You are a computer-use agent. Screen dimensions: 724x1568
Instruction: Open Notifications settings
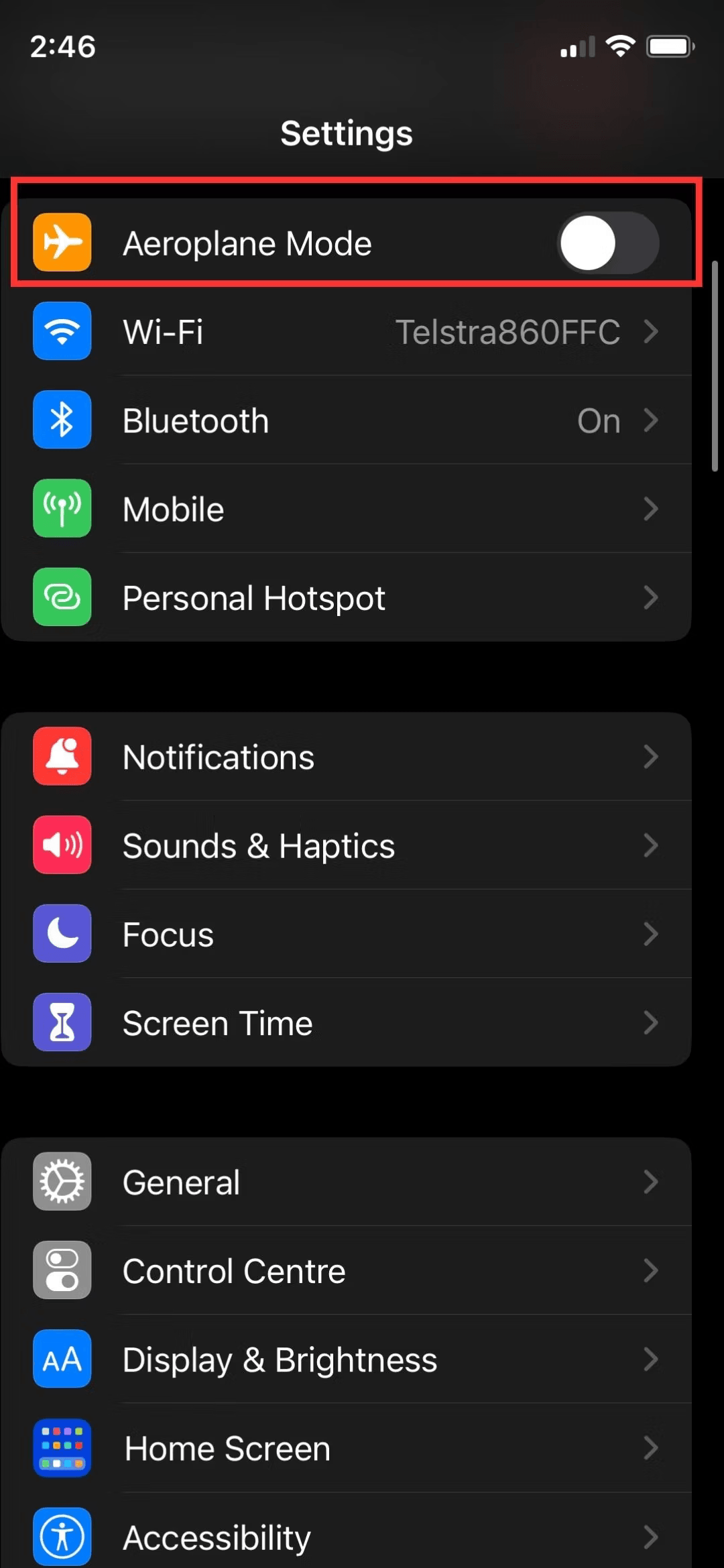pyautogui.click(x=346, y=757)
